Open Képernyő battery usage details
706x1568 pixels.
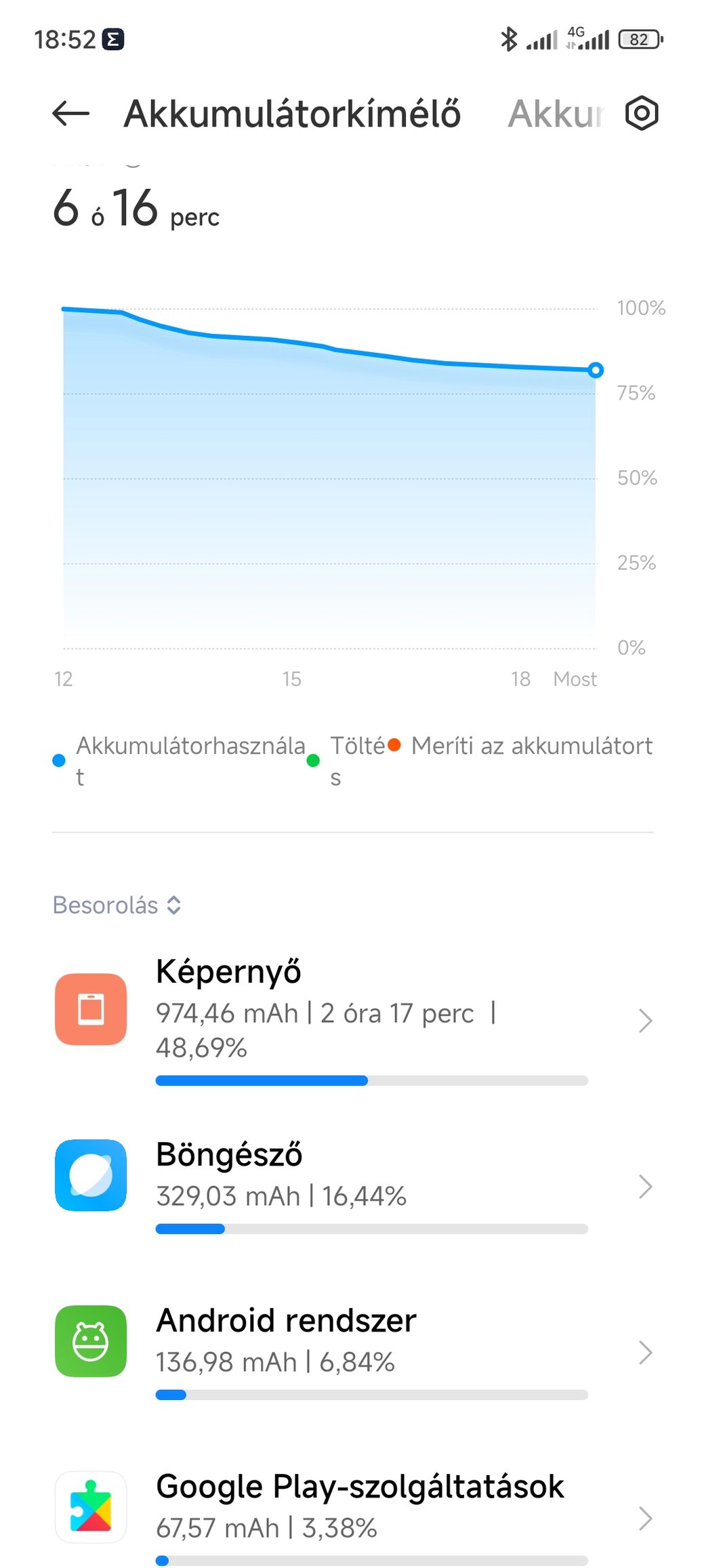(x=352, y=1019)
